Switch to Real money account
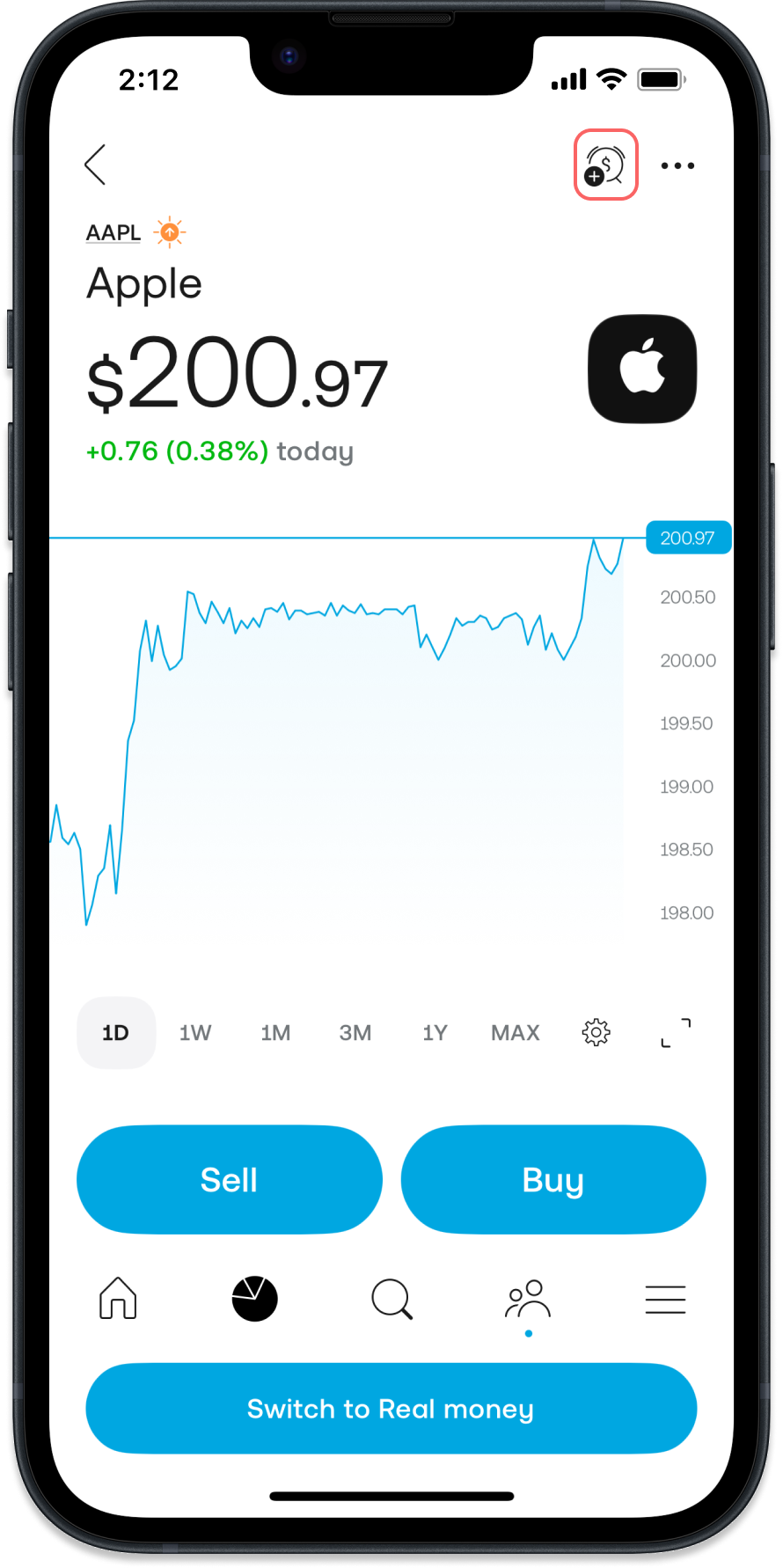This screenshot has height=1568, width=783. click(391, 1408)
